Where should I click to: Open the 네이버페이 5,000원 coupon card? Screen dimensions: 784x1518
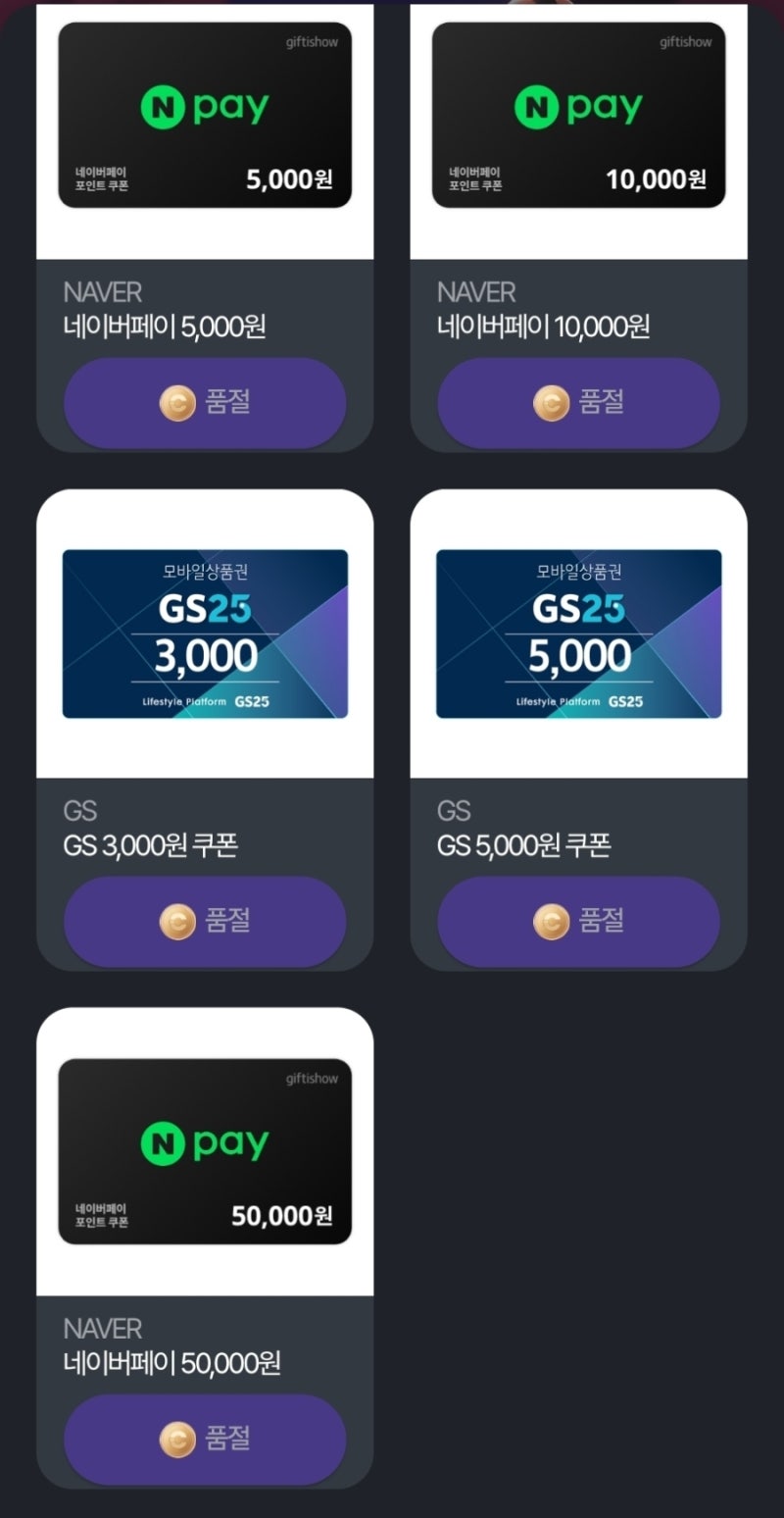click(x=205, y=116)
